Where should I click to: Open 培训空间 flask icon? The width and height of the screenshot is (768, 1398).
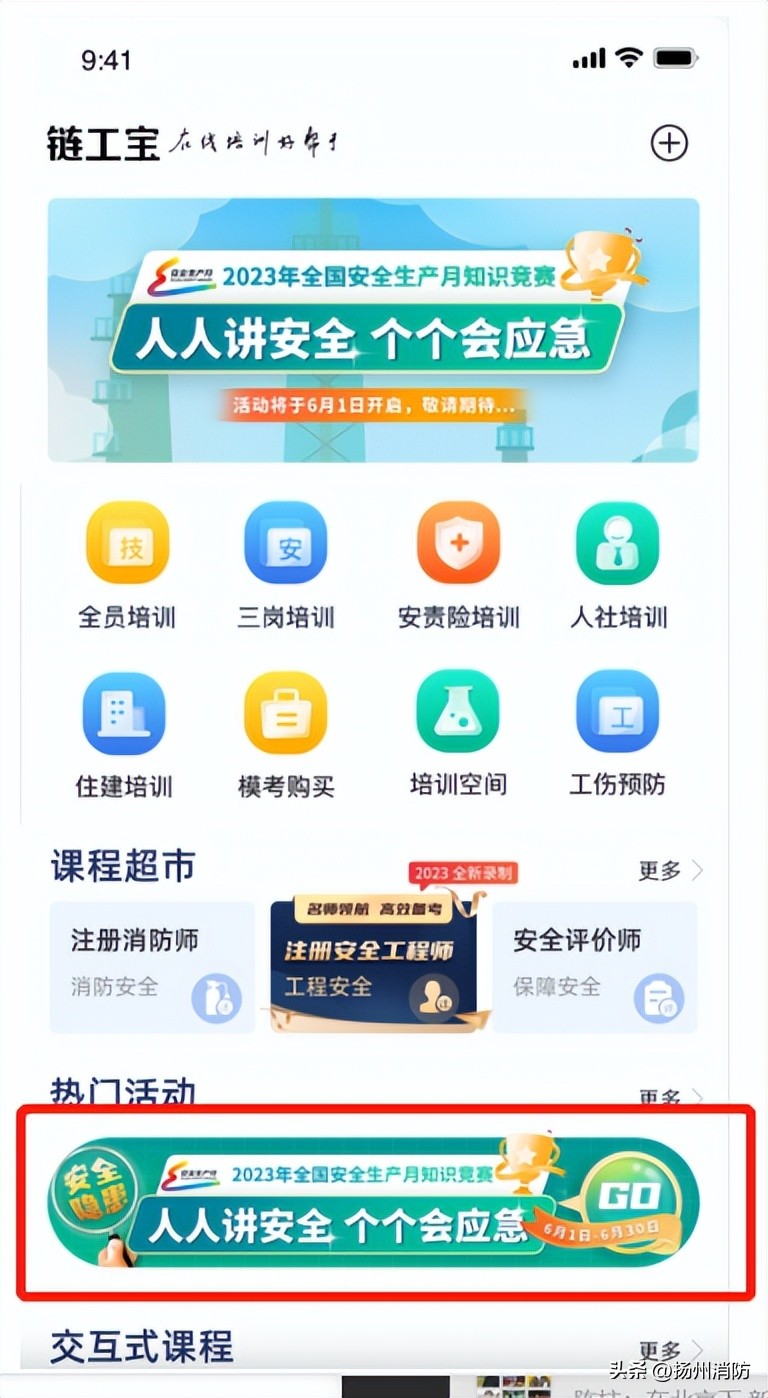pos(457,712)
